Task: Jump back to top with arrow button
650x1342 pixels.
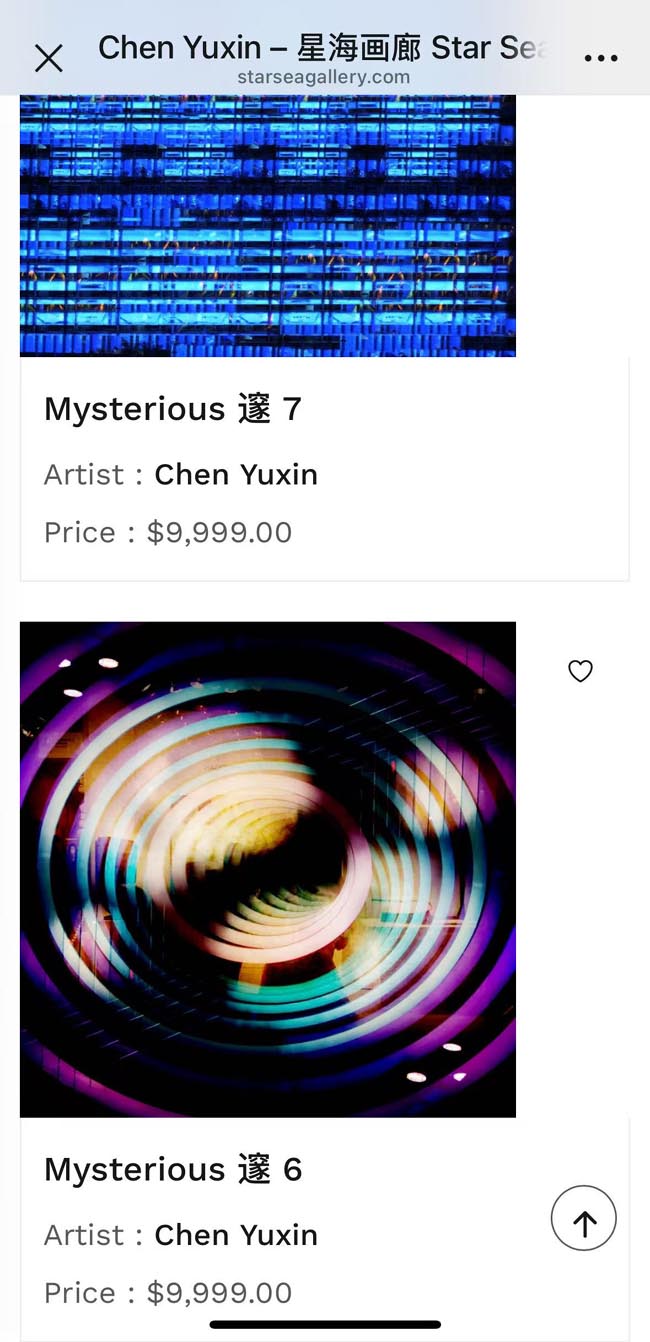Action: point(583,1218)
